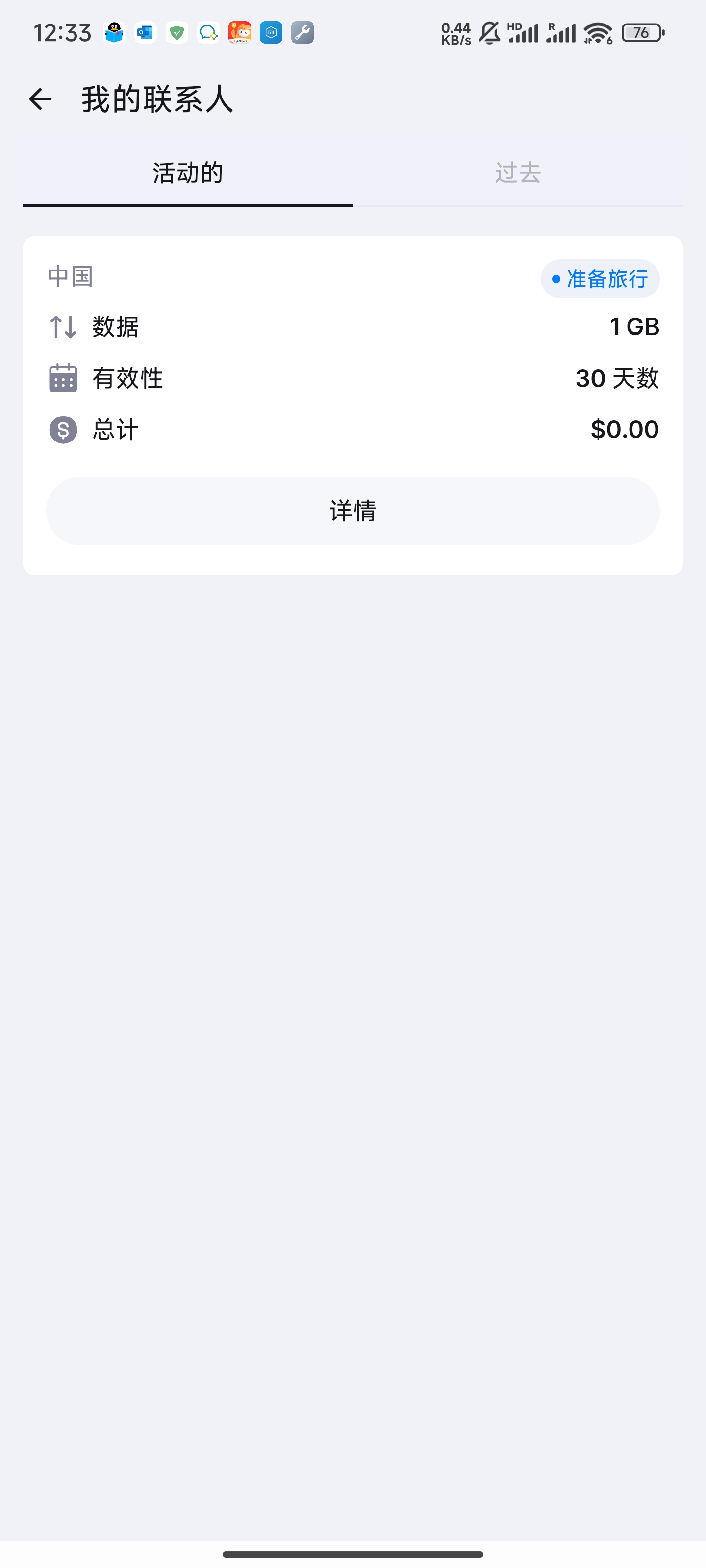Click the back arrow beside 我的联系人
Viewport: 706px width, 1568px height.
(x=40, y=99)
